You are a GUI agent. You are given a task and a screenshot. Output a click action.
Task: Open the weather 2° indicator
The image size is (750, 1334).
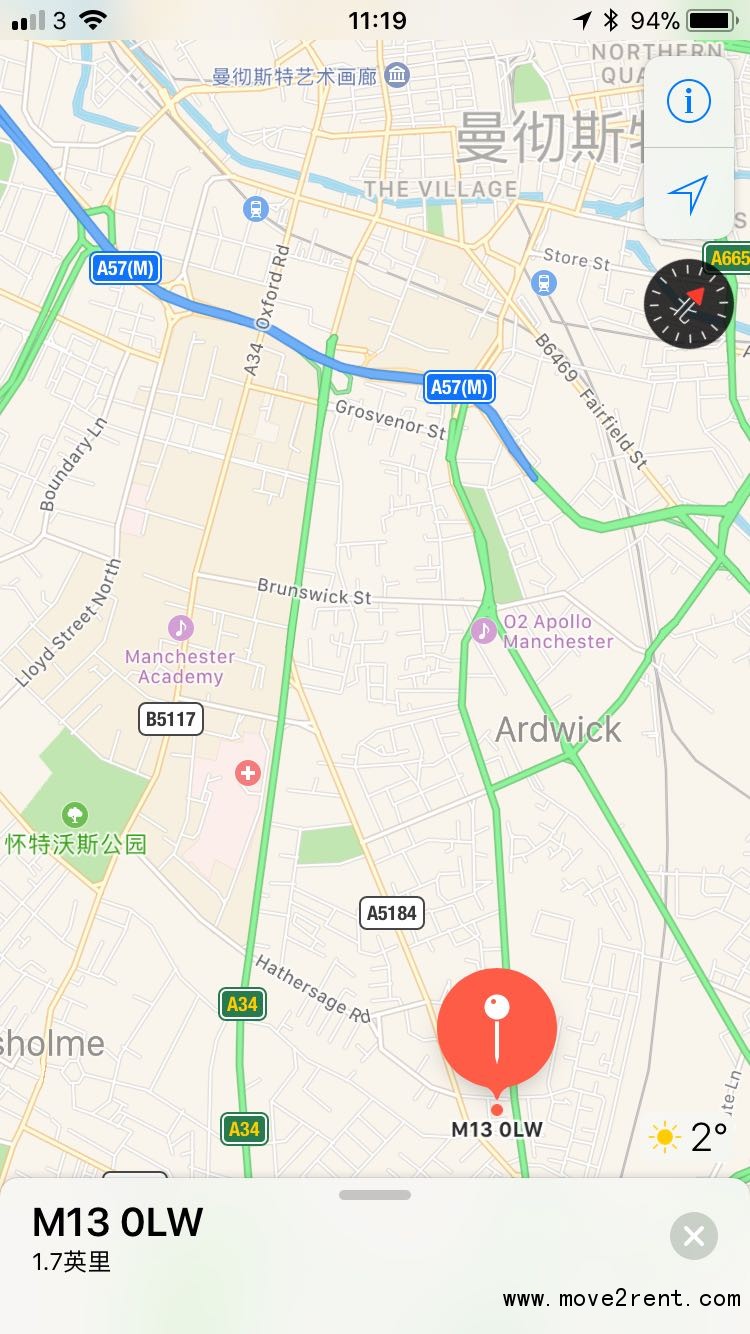(689, 1137)
